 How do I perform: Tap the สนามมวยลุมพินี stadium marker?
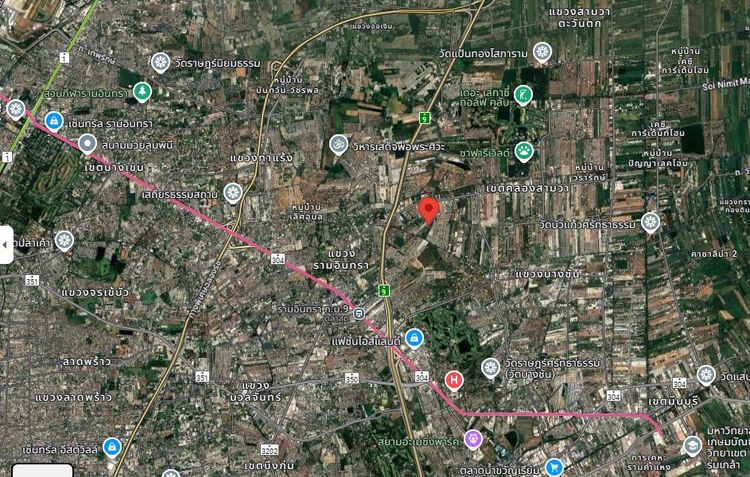pos(88,144)
